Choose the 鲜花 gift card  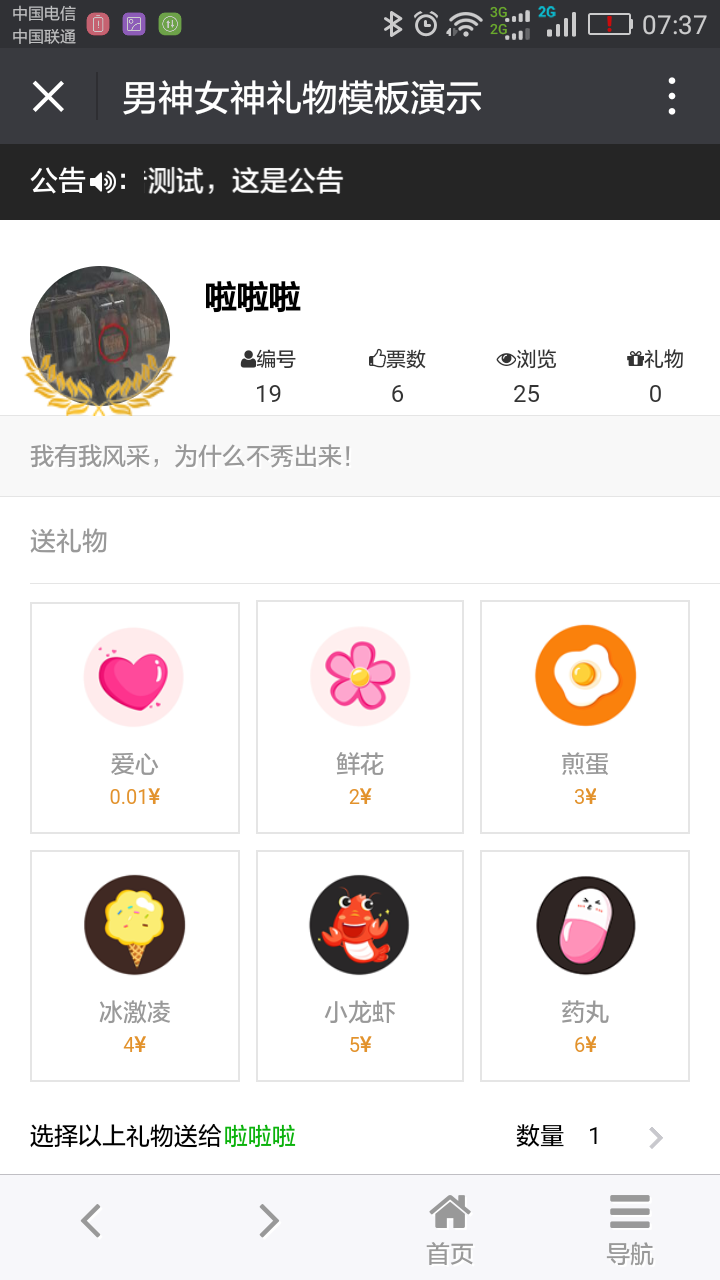[360, 717]
